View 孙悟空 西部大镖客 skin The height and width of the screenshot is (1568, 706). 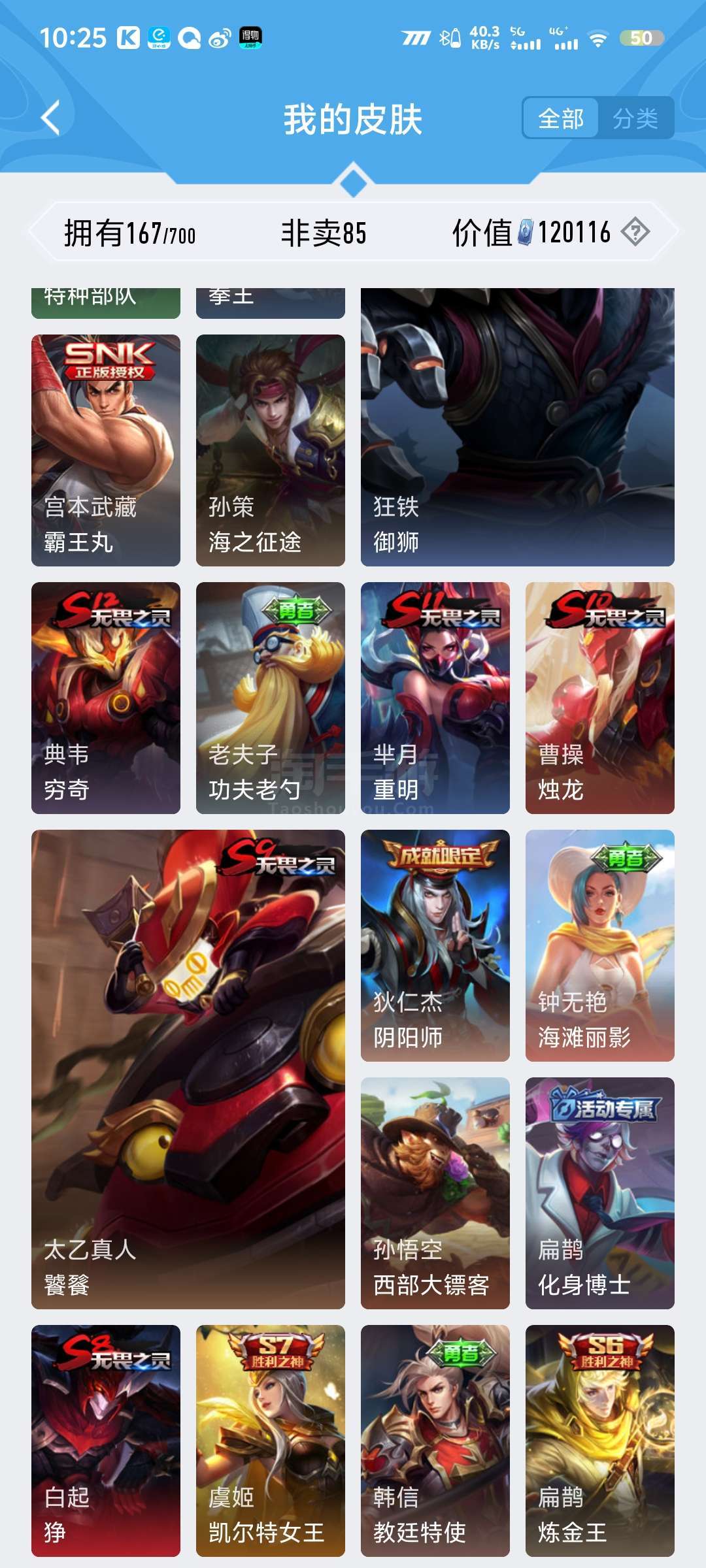[435, 1193]
